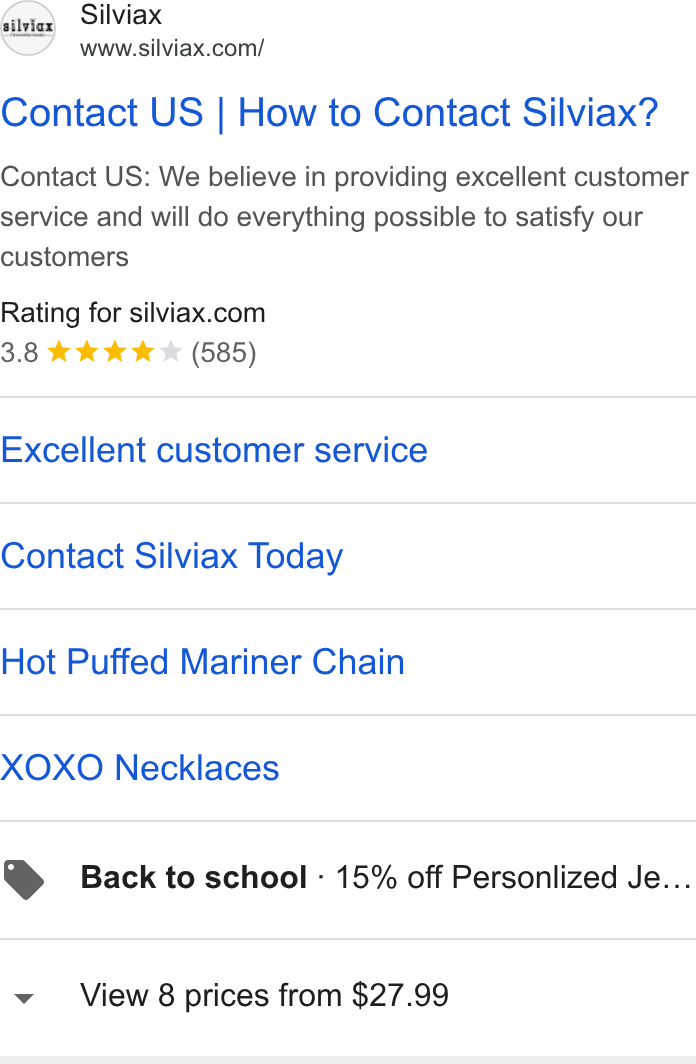The width and height of the screenshot is (696, 1064).
Task: Open the Contact Silviax Today sitelink
Action: tap(172, 556)
